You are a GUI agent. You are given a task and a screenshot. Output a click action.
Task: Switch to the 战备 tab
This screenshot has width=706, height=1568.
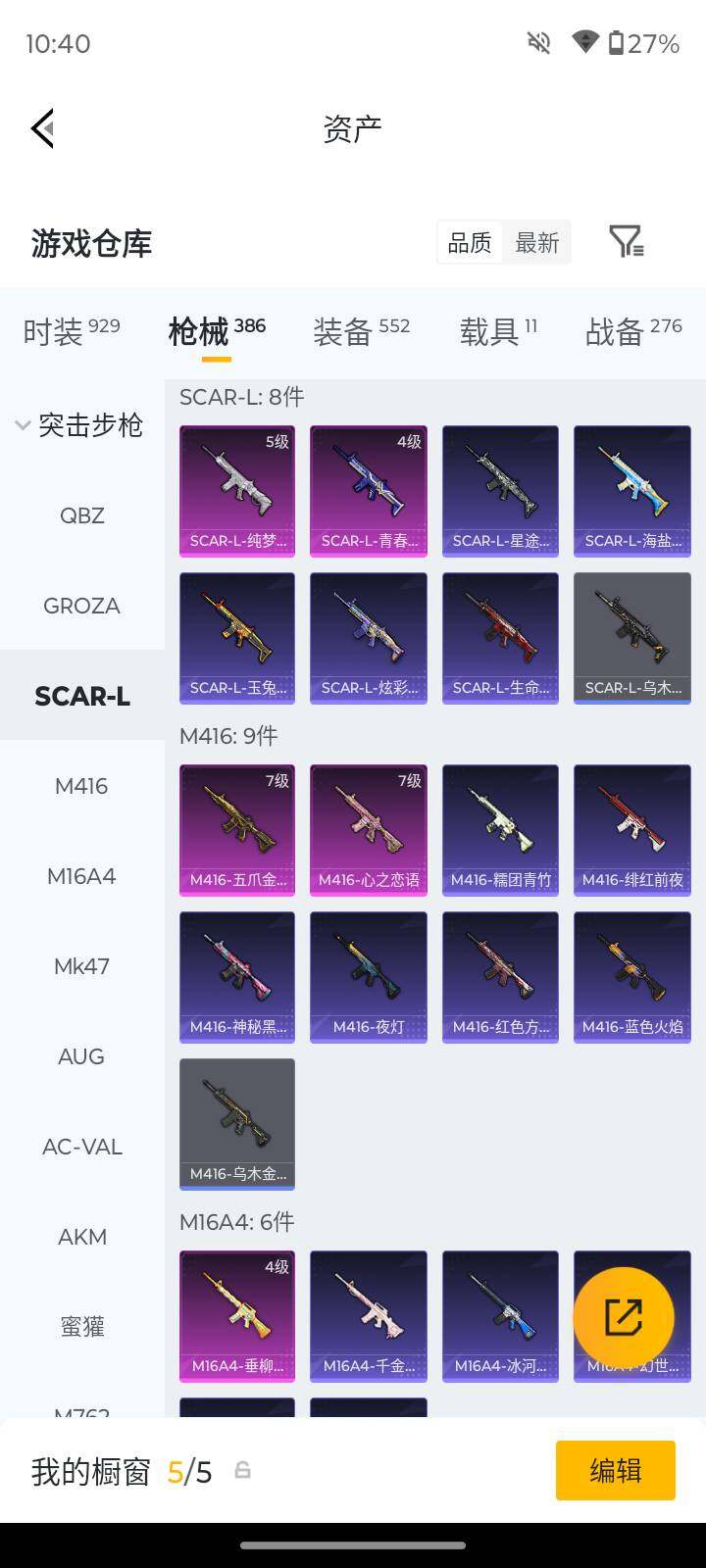click(x=632, y=332)
